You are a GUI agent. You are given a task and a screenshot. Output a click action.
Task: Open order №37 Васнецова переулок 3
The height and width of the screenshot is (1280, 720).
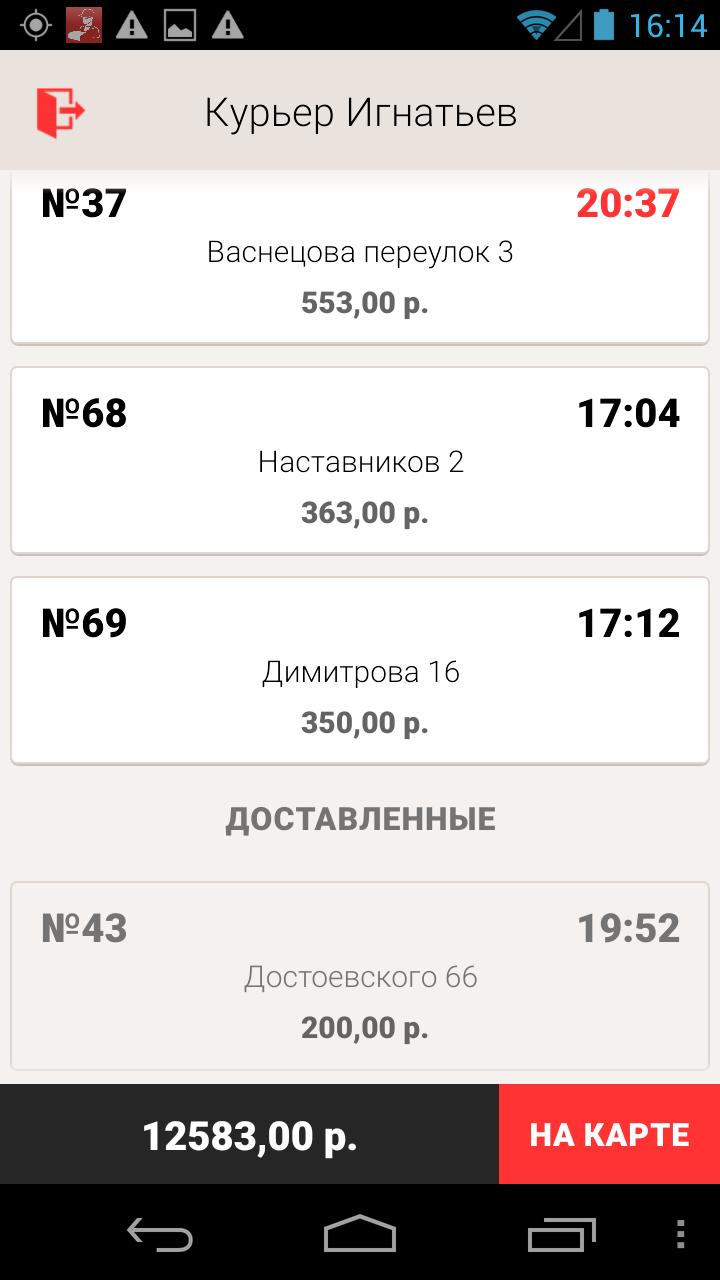(360, 258)
